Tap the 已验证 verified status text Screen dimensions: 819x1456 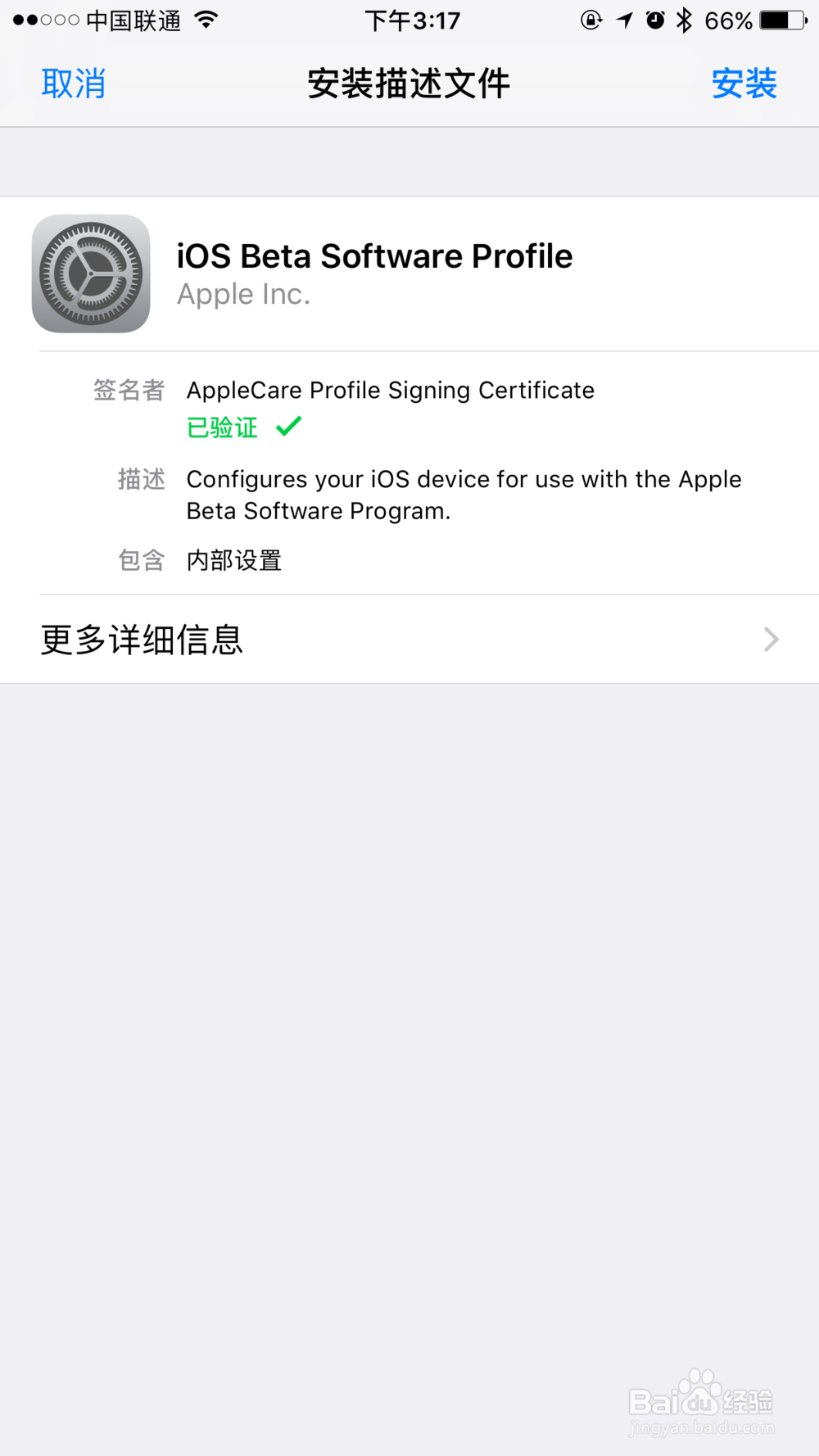coord(221,427)
